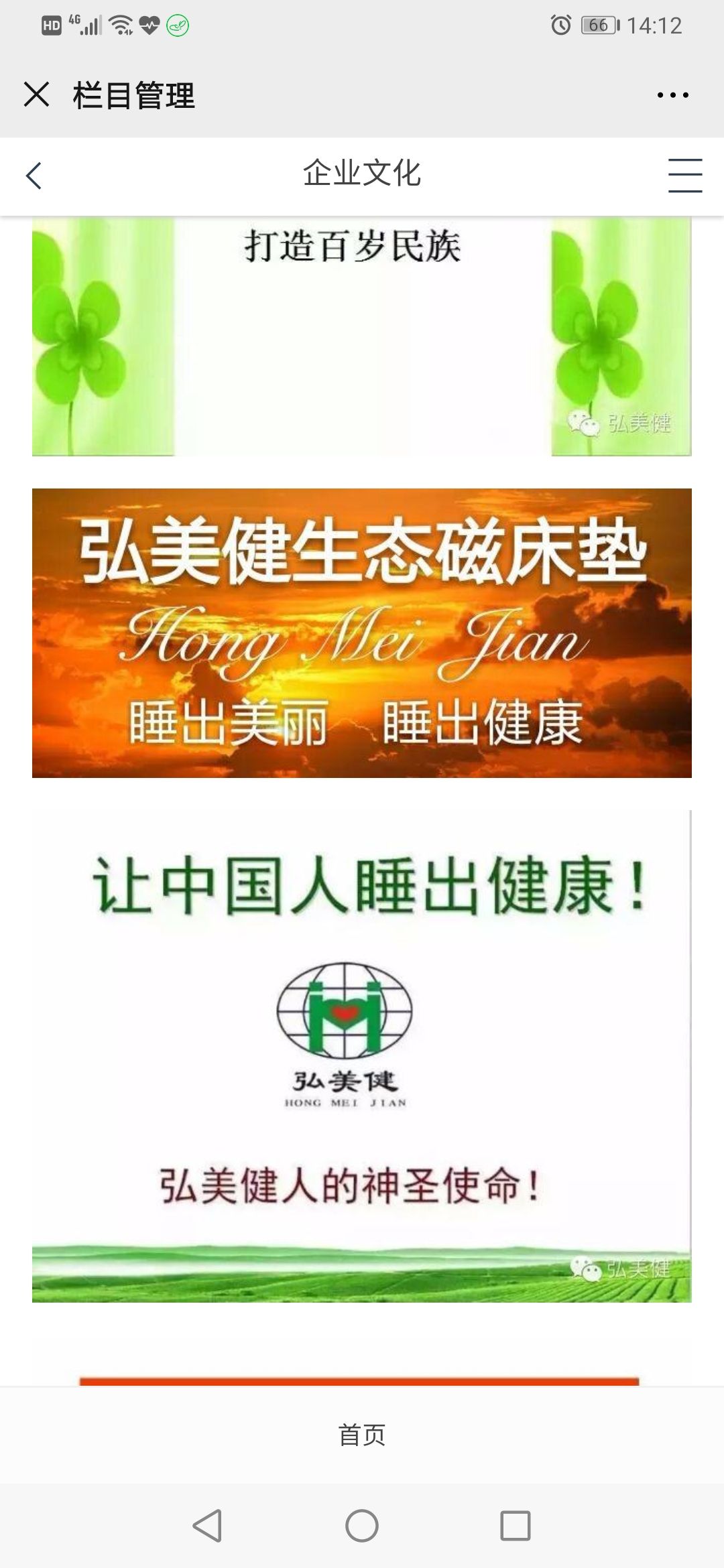Open the recent apps view
The height and width of the screenshot is (1568, 724).
click(516, 1525)
